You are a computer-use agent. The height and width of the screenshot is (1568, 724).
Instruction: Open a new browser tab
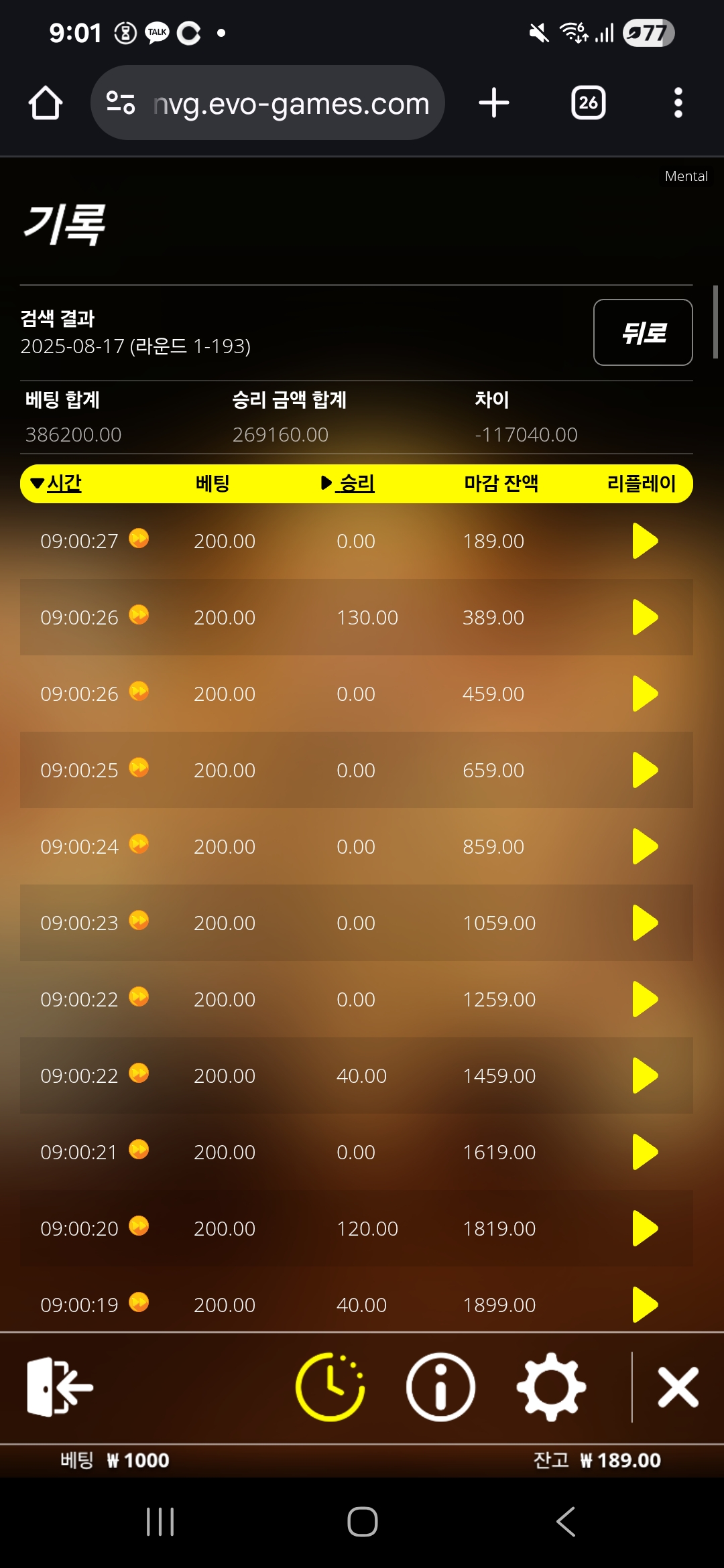pyautogui.click(x=494, y=103)
